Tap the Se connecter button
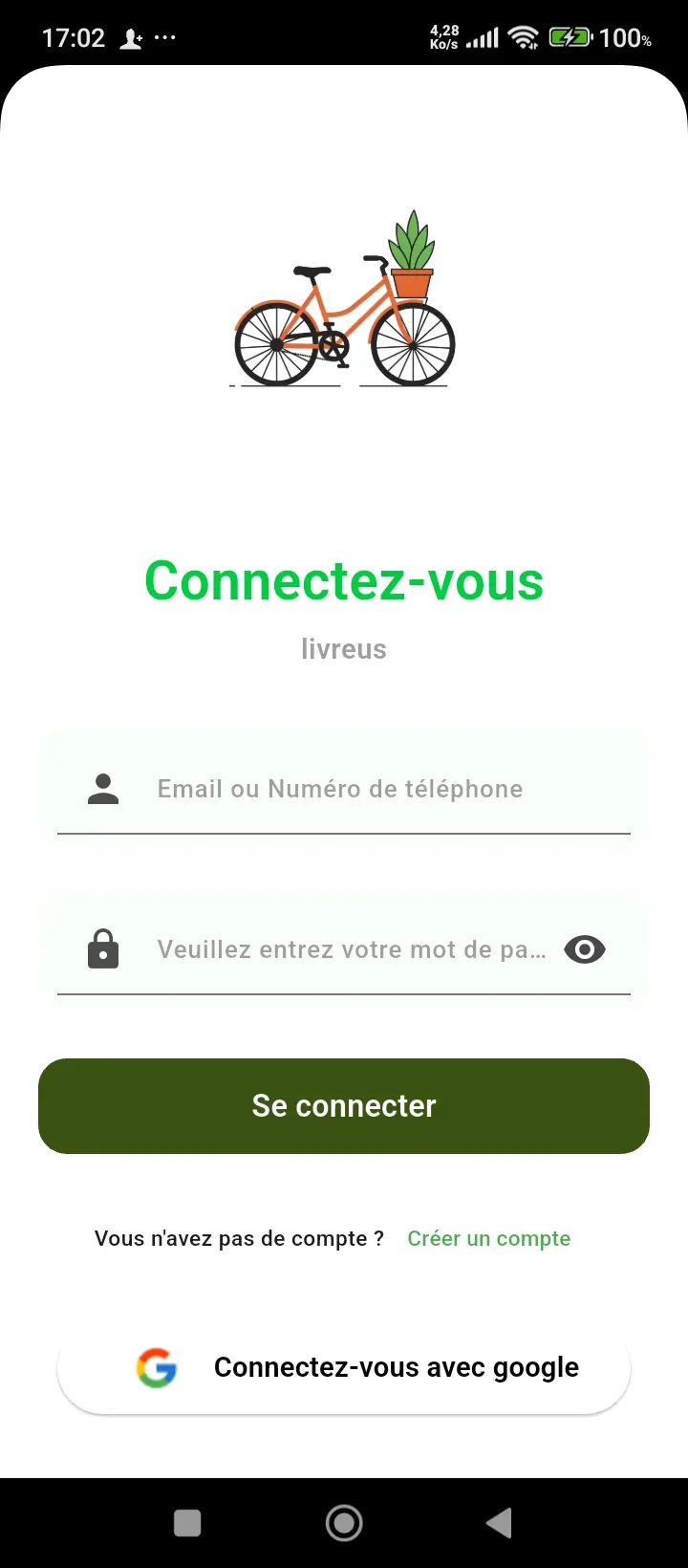The image size is (688, 1568). click(x=344, y=1106)
